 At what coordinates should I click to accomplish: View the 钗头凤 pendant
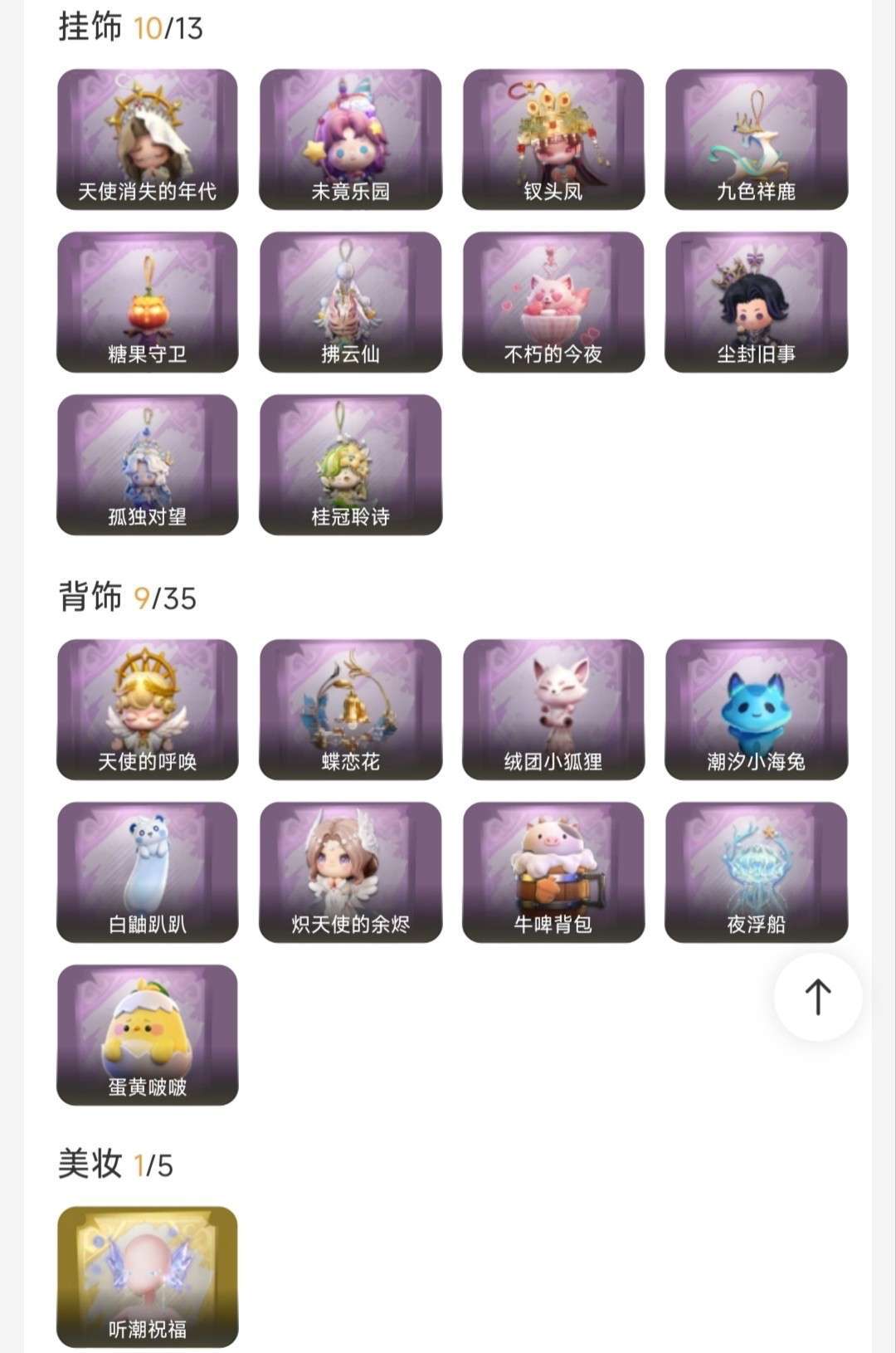pyautogui.click(x=553, y=139)
